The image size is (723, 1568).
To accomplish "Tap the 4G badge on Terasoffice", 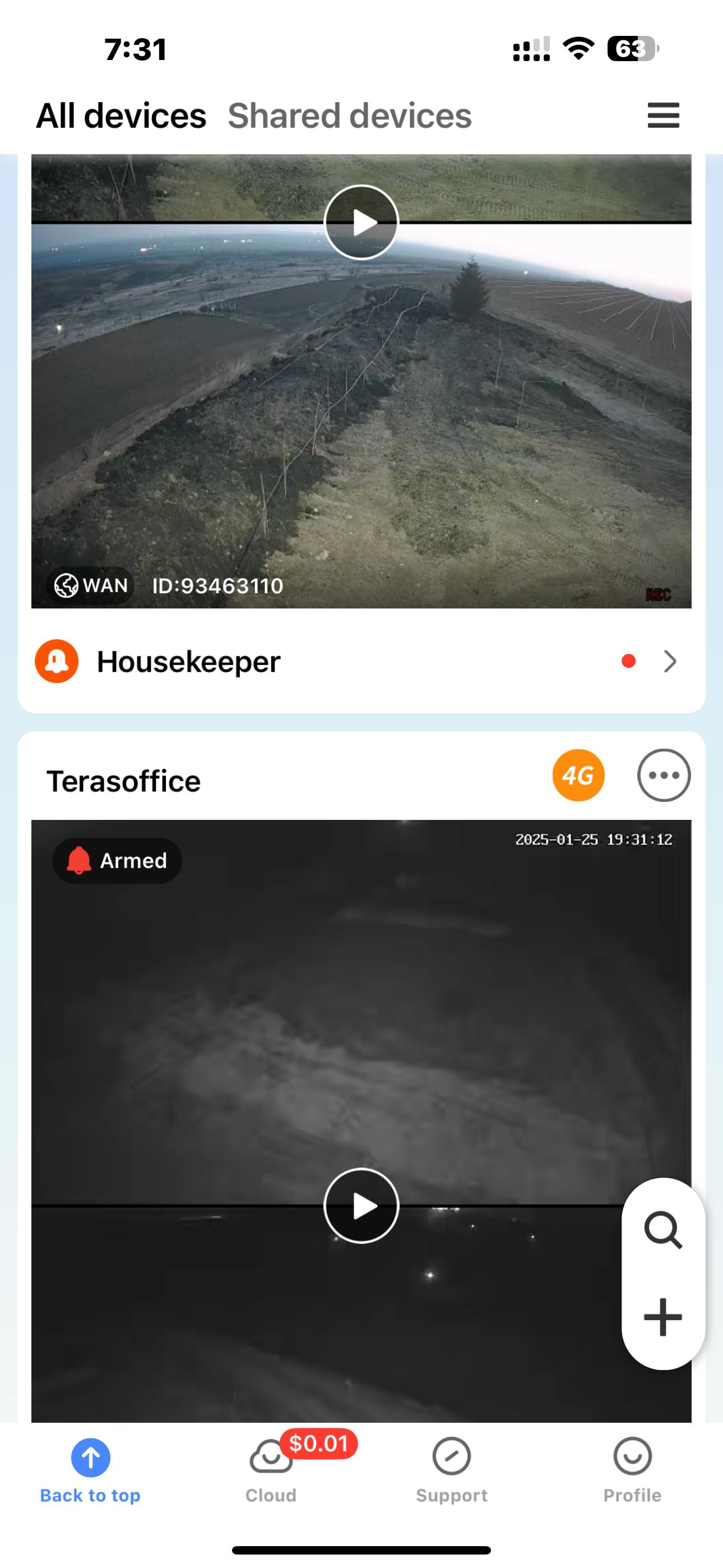I will [x=578, y=775].
